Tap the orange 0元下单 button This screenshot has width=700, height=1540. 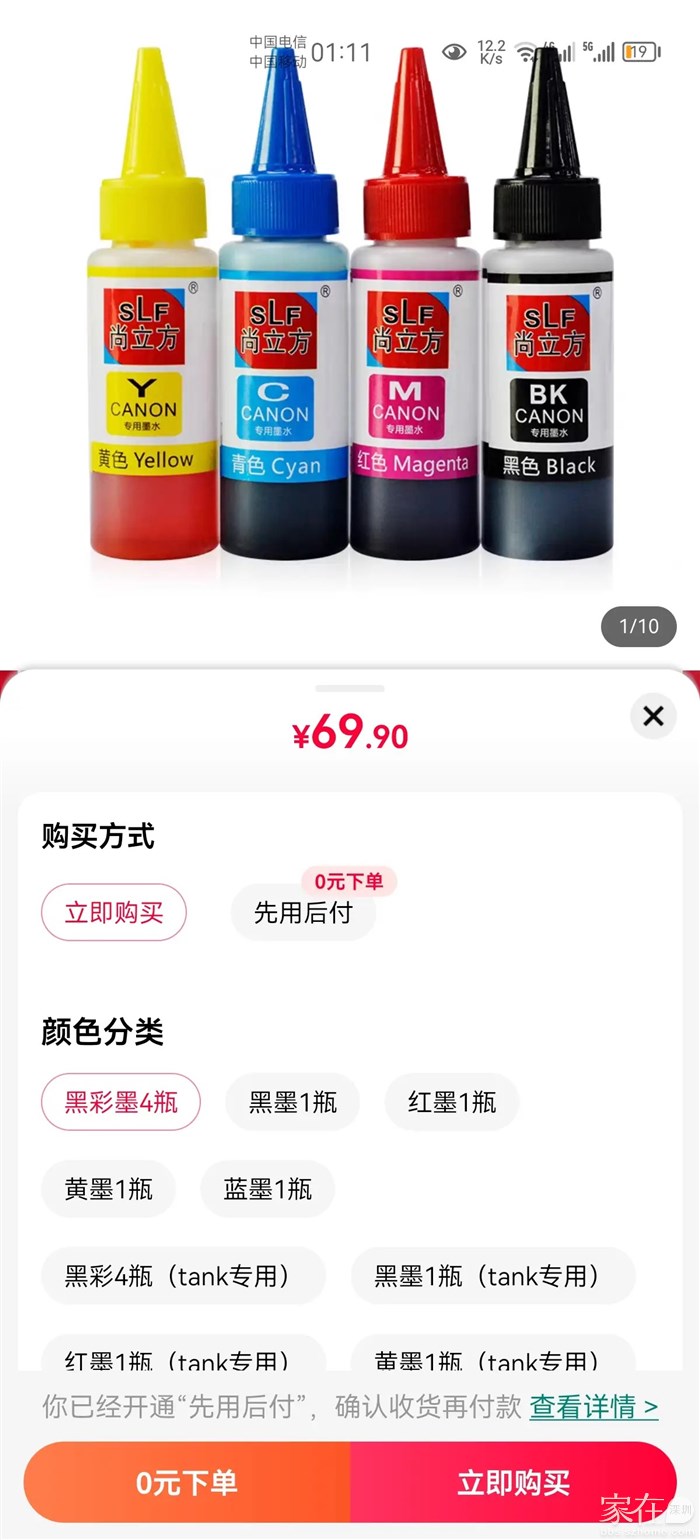pyautogui.click(x=187, y=1482)
